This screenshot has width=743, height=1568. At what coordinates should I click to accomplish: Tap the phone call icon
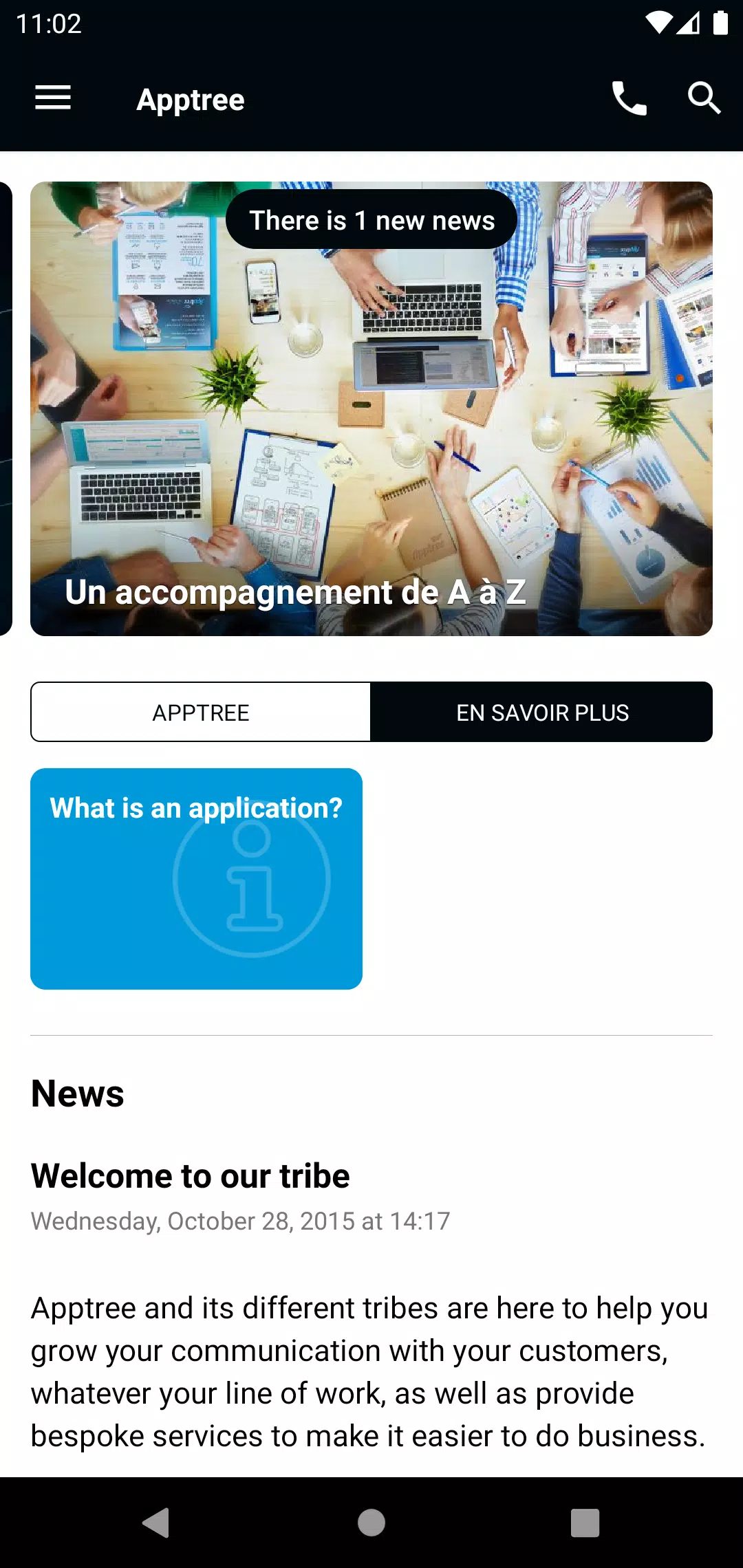pyautogui.click(x=629, y=98)
